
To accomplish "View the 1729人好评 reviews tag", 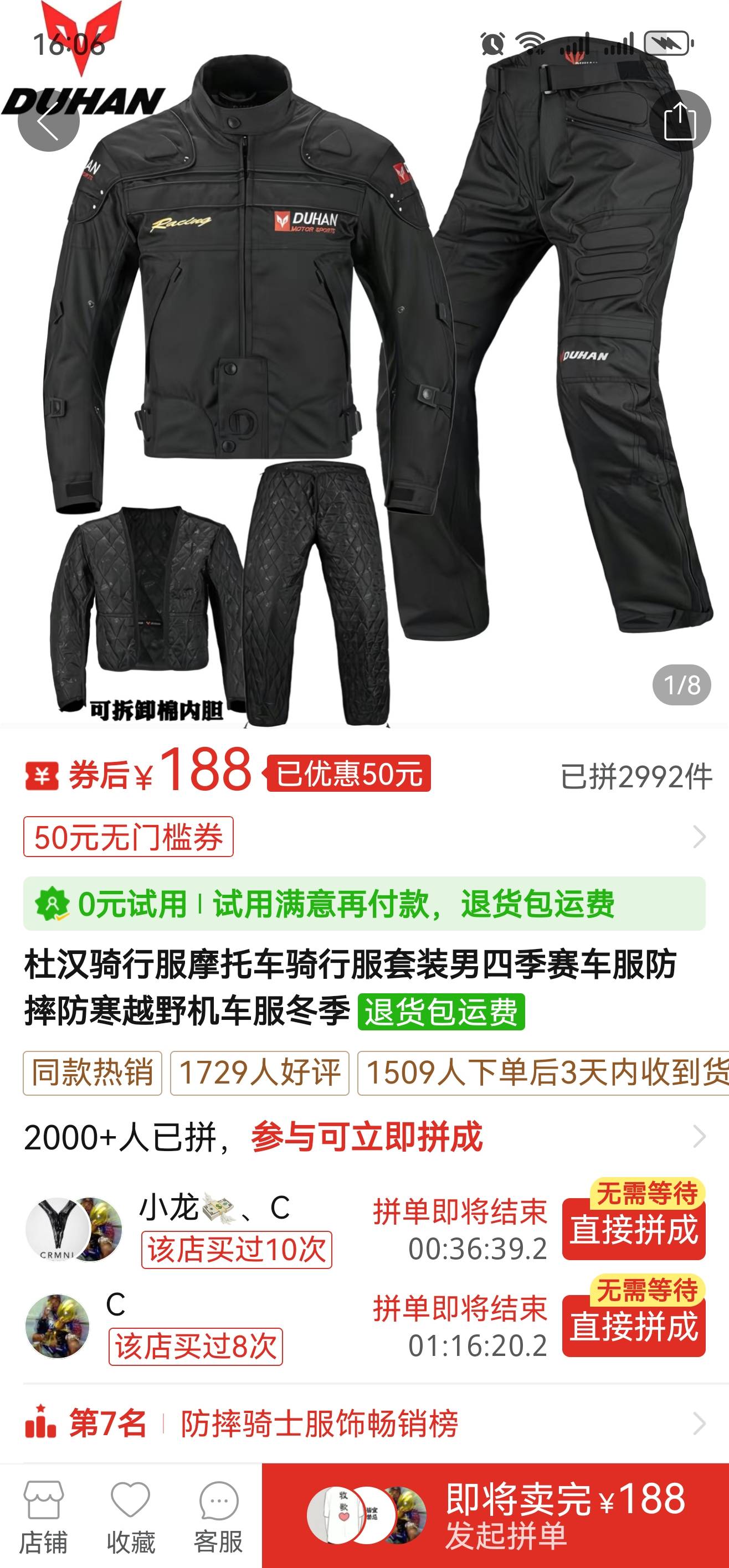I will click(259, 1072).
